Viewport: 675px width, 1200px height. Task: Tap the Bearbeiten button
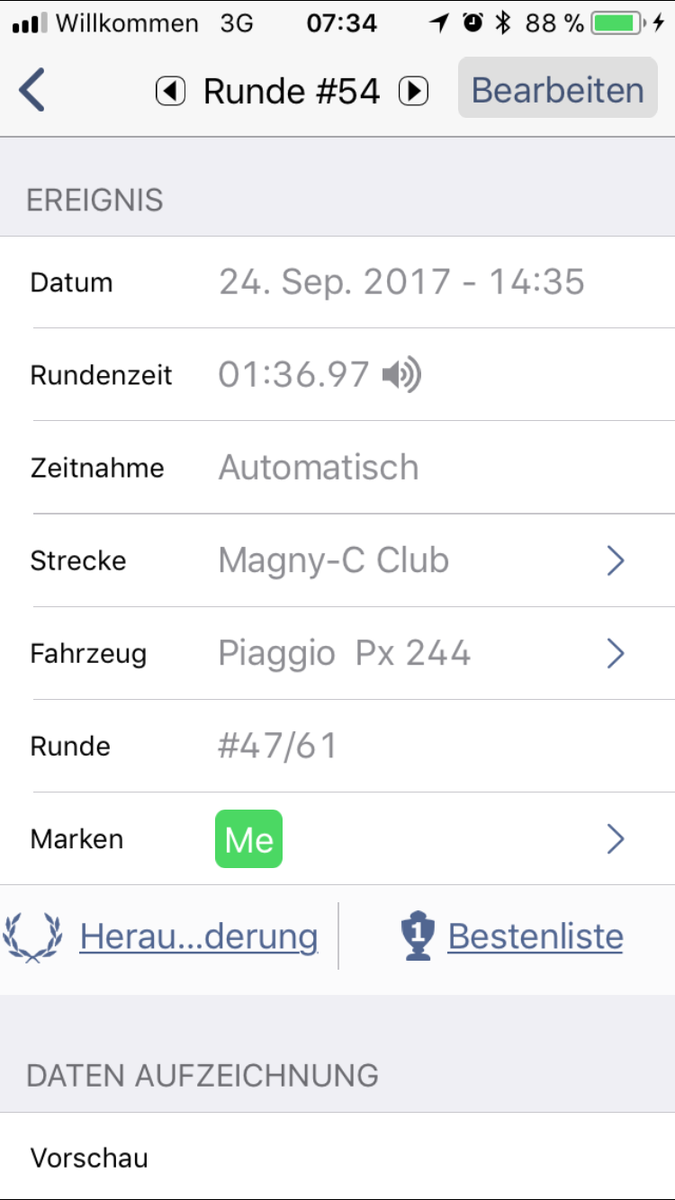click(x=557, y=90)
